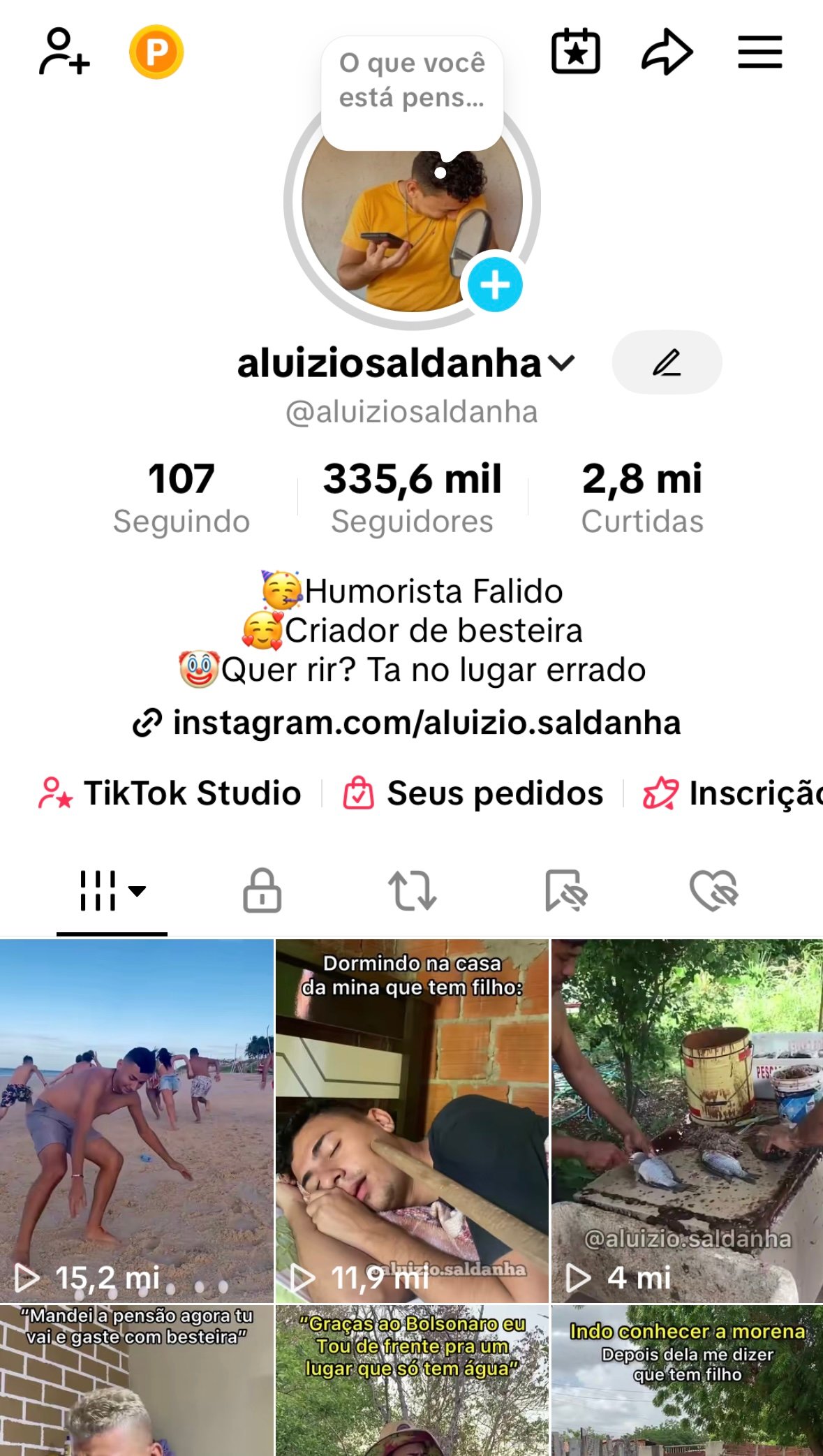Add a story with the plus badge
Viewport: 823px width, 1456px height.
(495, 285)
